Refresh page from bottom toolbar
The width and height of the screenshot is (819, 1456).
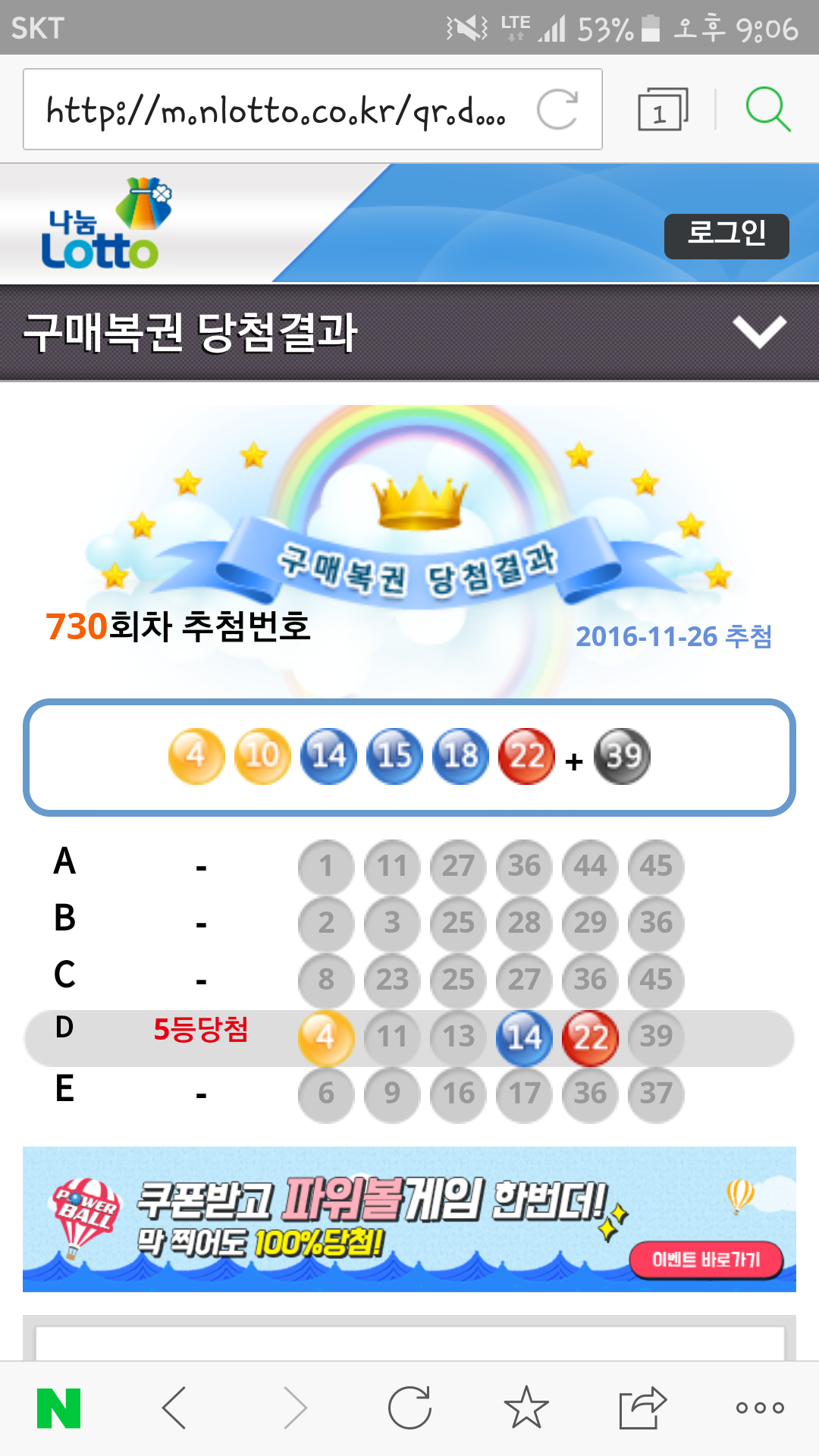[409, 1408]
